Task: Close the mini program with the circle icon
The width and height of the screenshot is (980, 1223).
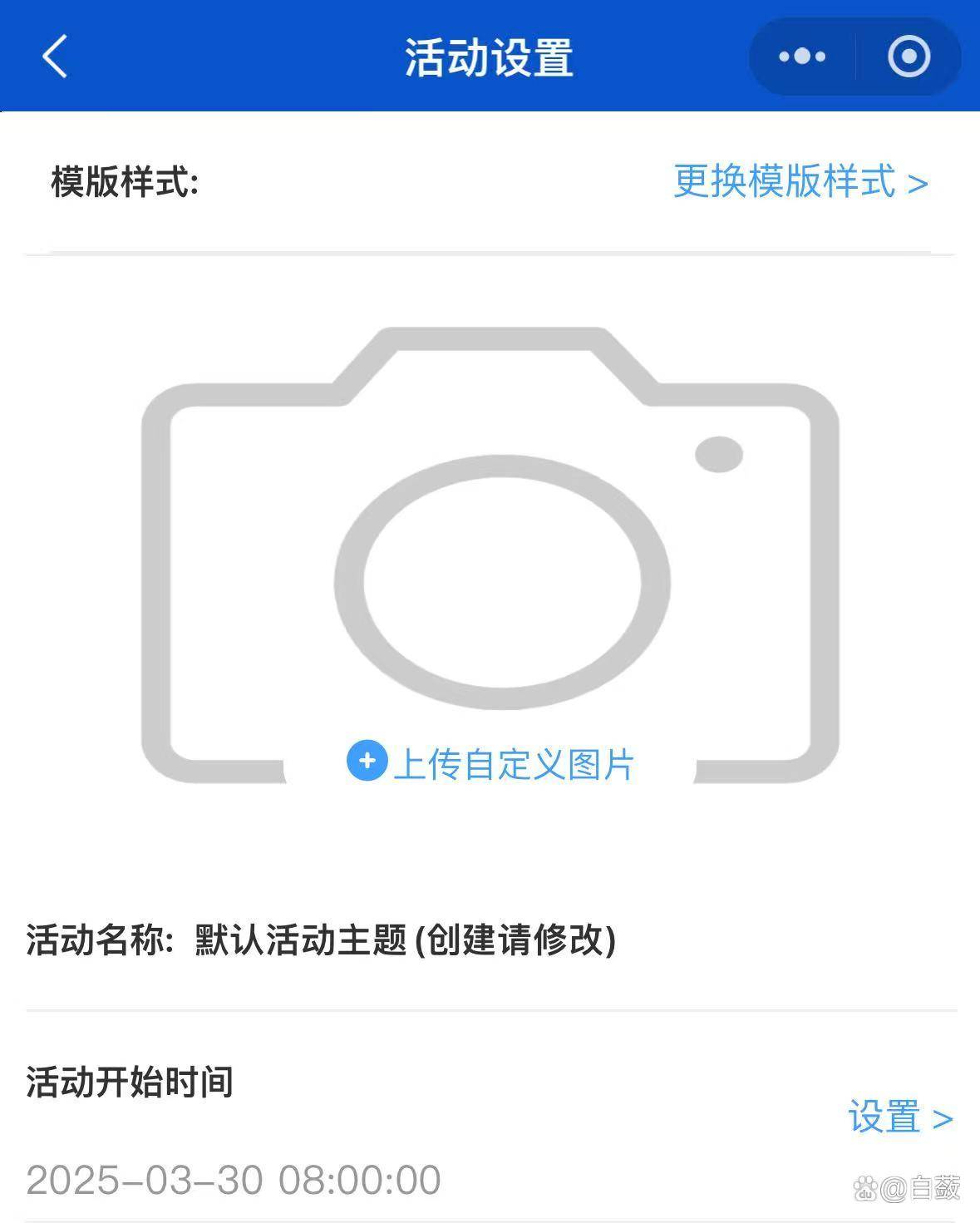Action: pyautogui.click(x=909, y=57)
